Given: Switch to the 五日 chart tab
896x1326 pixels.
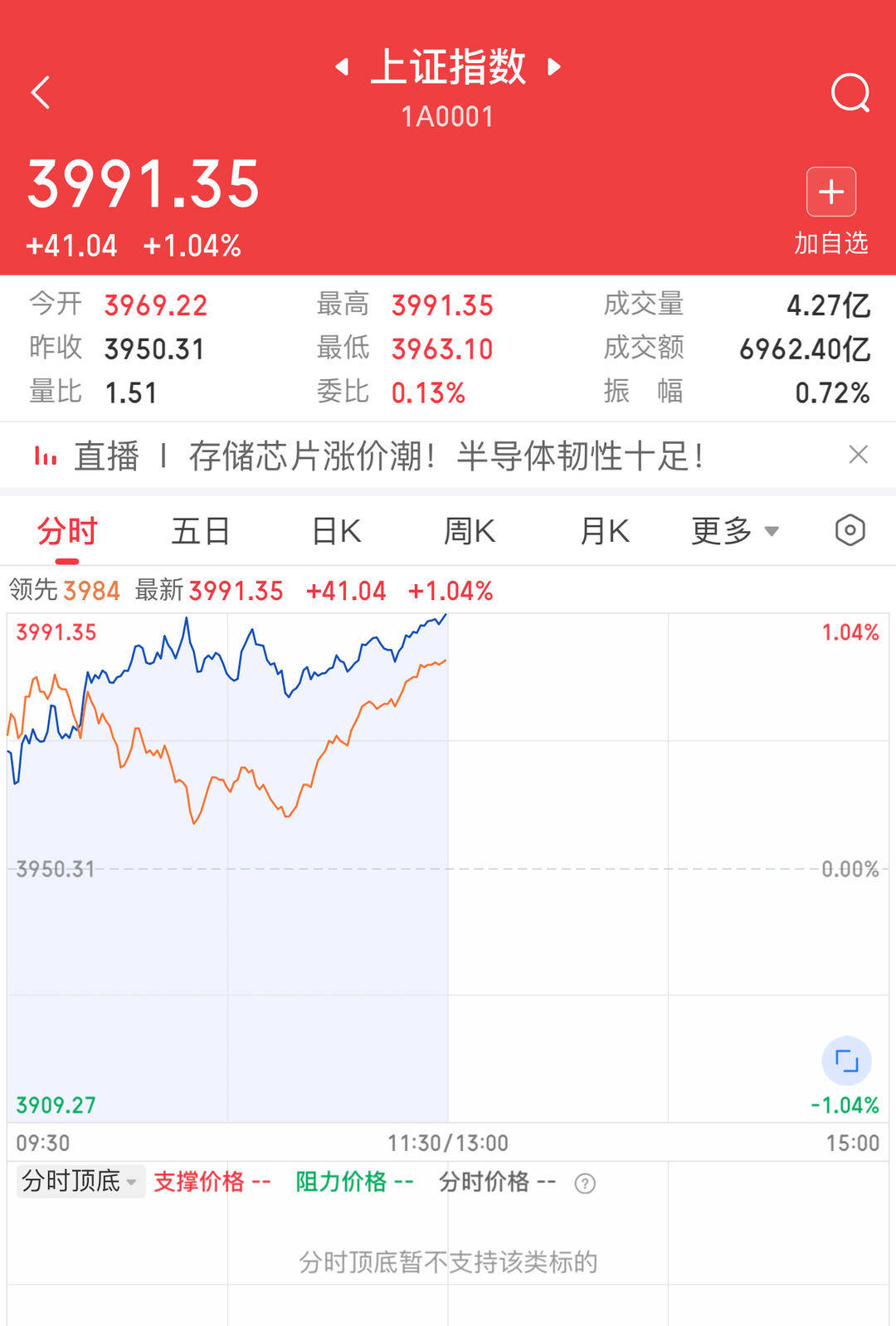Looking at the screenshot, I should tap(200, 531).
